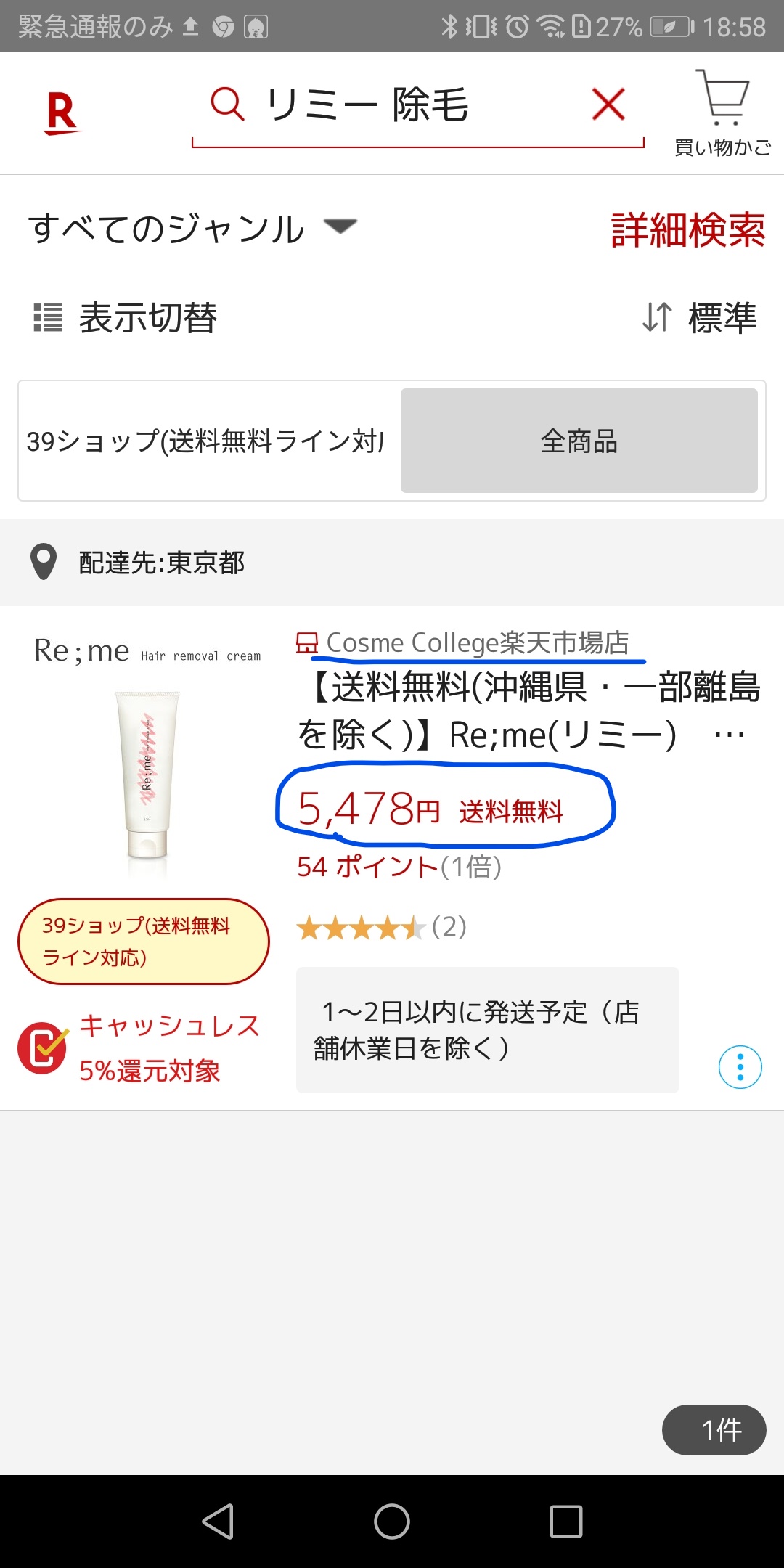Viewport: 784px width, 1568px height.
Task: Go back with the system back button
Action: (218, 1522)
